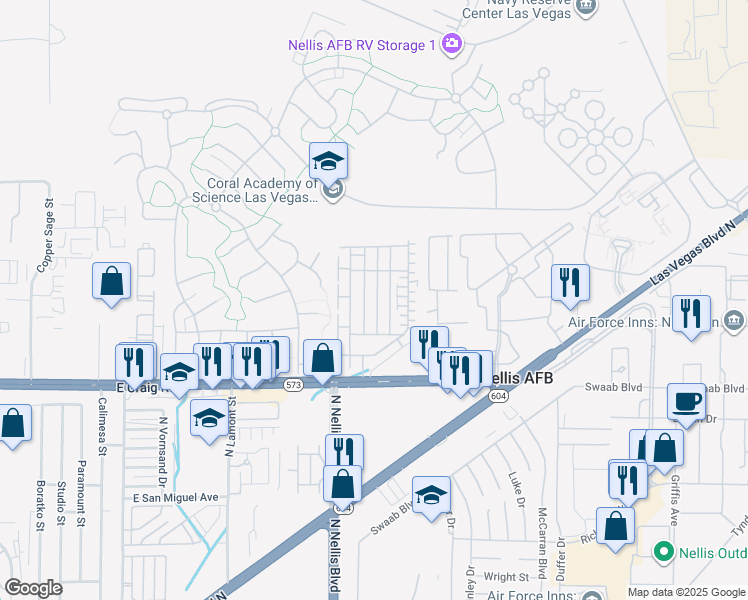This screenshot has width=748, height=600.
Task: Tap the school marker beside N Lamont St
Action: point(209,418)
